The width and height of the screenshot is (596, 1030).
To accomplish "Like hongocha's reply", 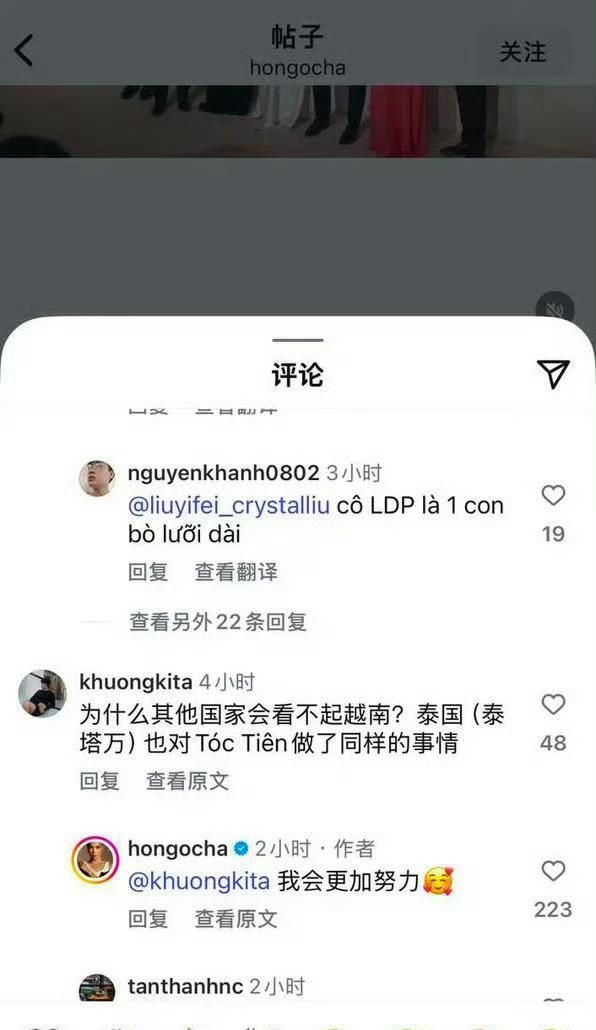I will [x=553, y=871].
